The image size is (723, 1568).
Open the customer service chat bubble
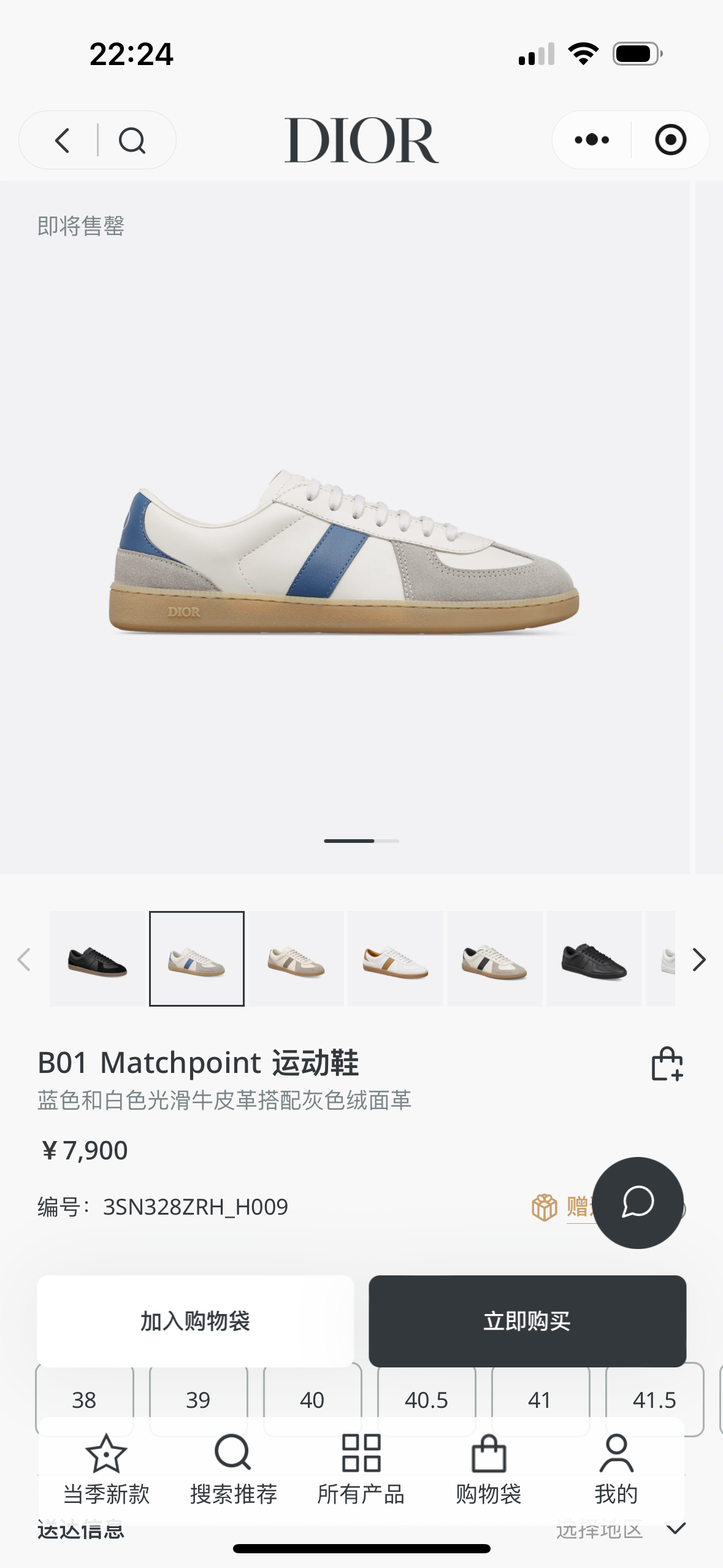pos(638,1202)
